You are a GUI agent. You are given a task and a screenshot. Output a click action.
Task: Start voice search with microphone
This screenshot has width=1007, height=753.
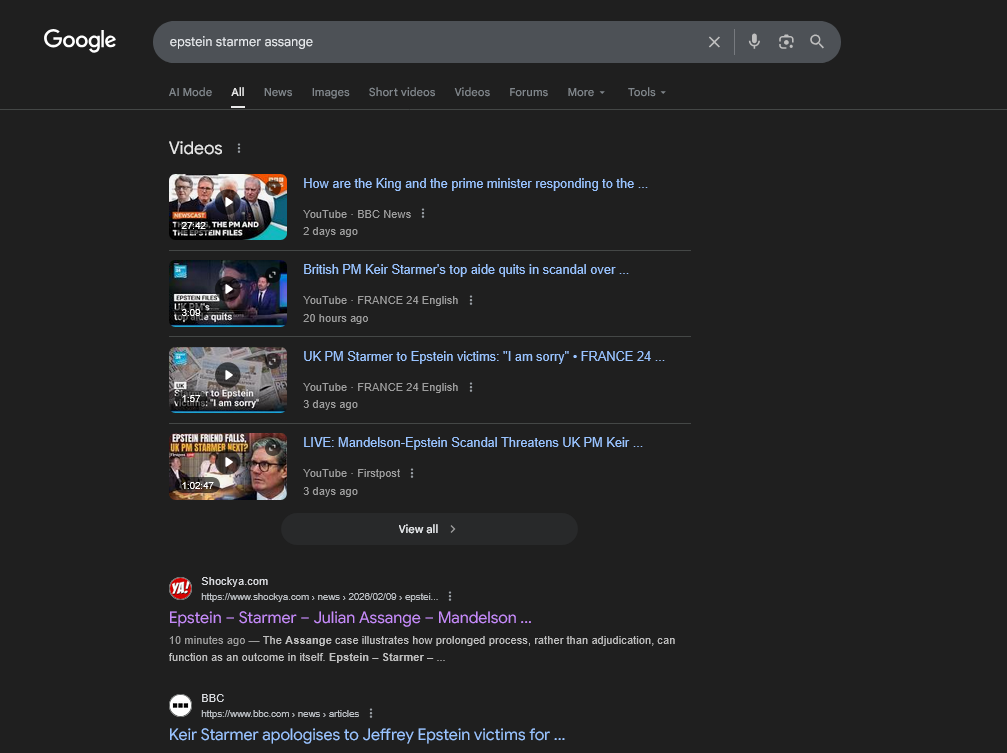coord(754,42)
